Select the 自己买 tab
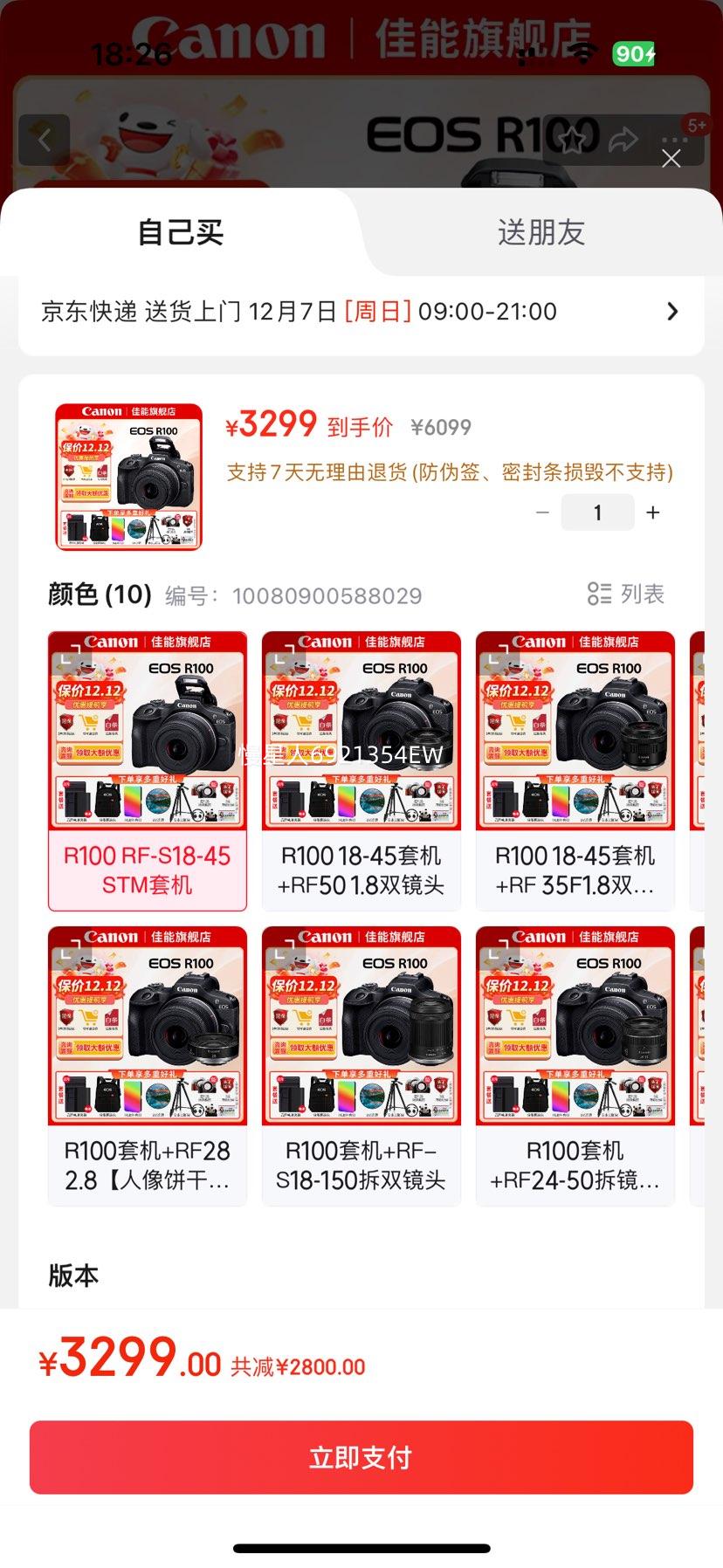This screenshot has height=1568, width=723. coord(180,233)
